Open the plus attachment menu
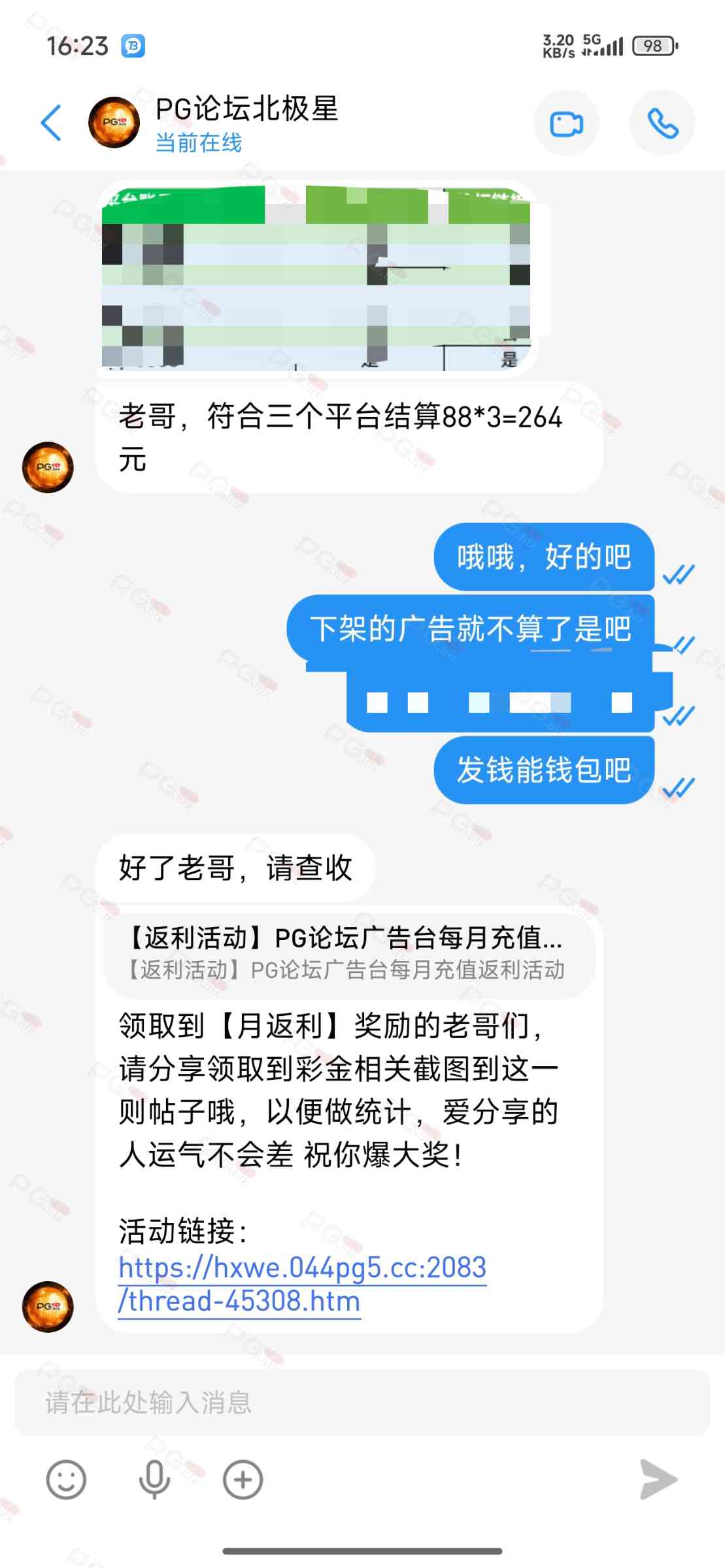The width and height of the screenshot is (725, 1568). coord(243,1480)
